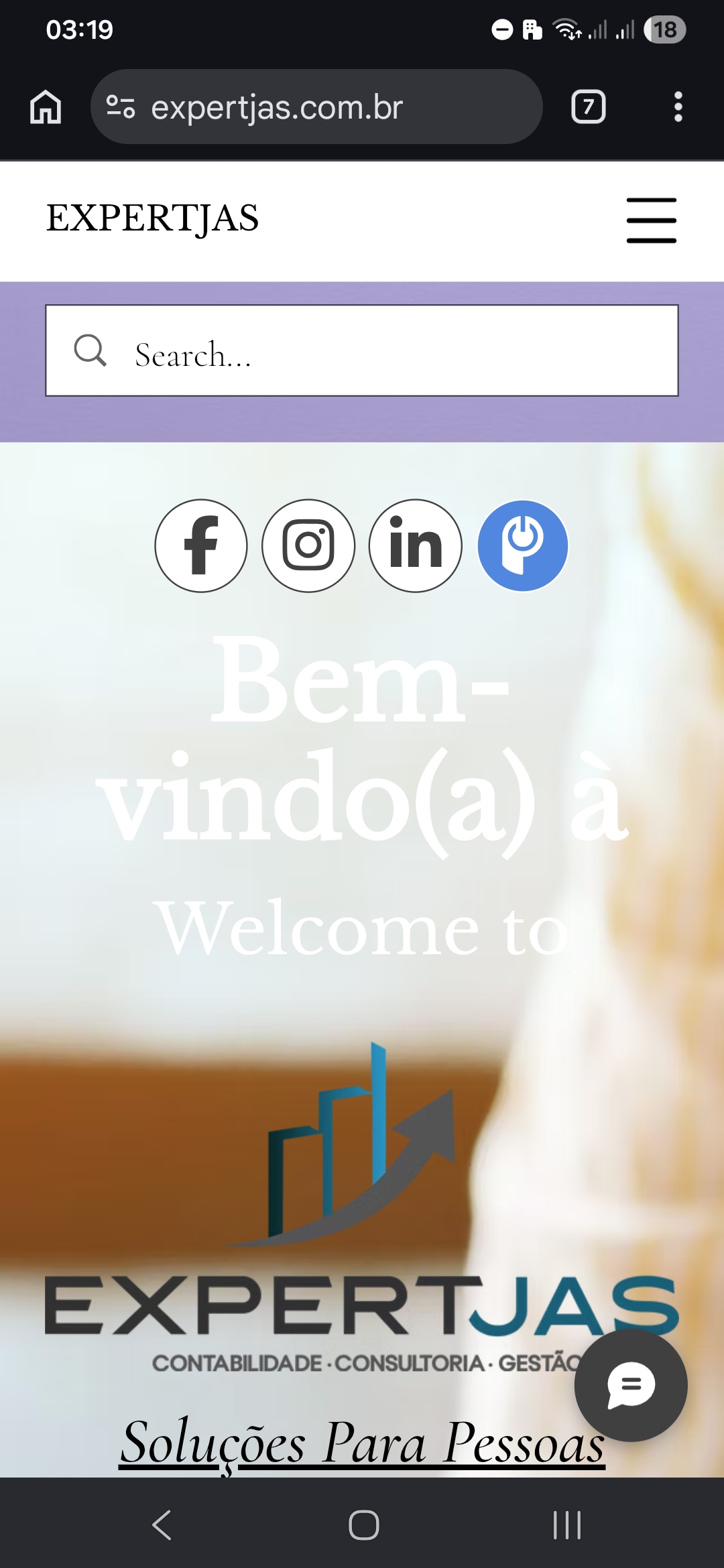The height and width of the screenshot is (1568, 724).
Task: Tap the EXPERTJAS site title
Action: pyautogui.click(x=153, y=218)
